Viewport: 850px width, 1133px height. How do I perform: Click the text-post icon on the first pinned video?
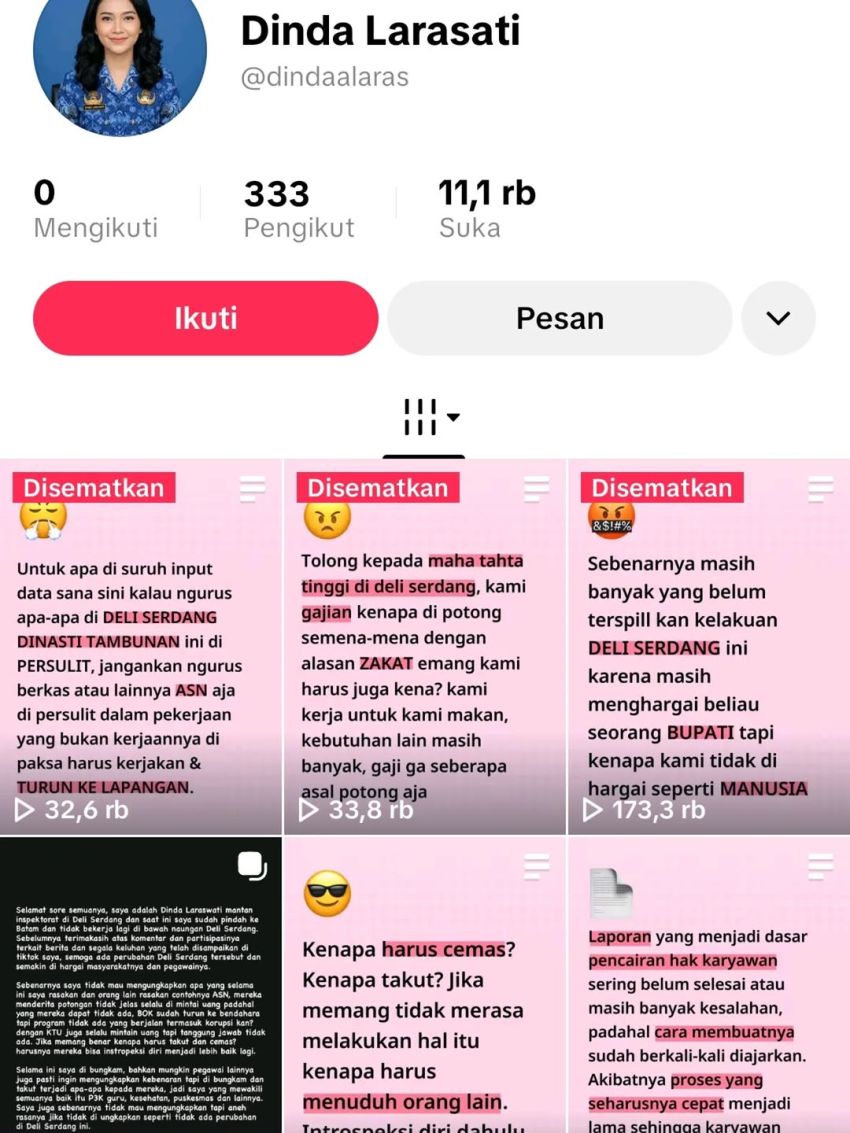tap(253, 490)
